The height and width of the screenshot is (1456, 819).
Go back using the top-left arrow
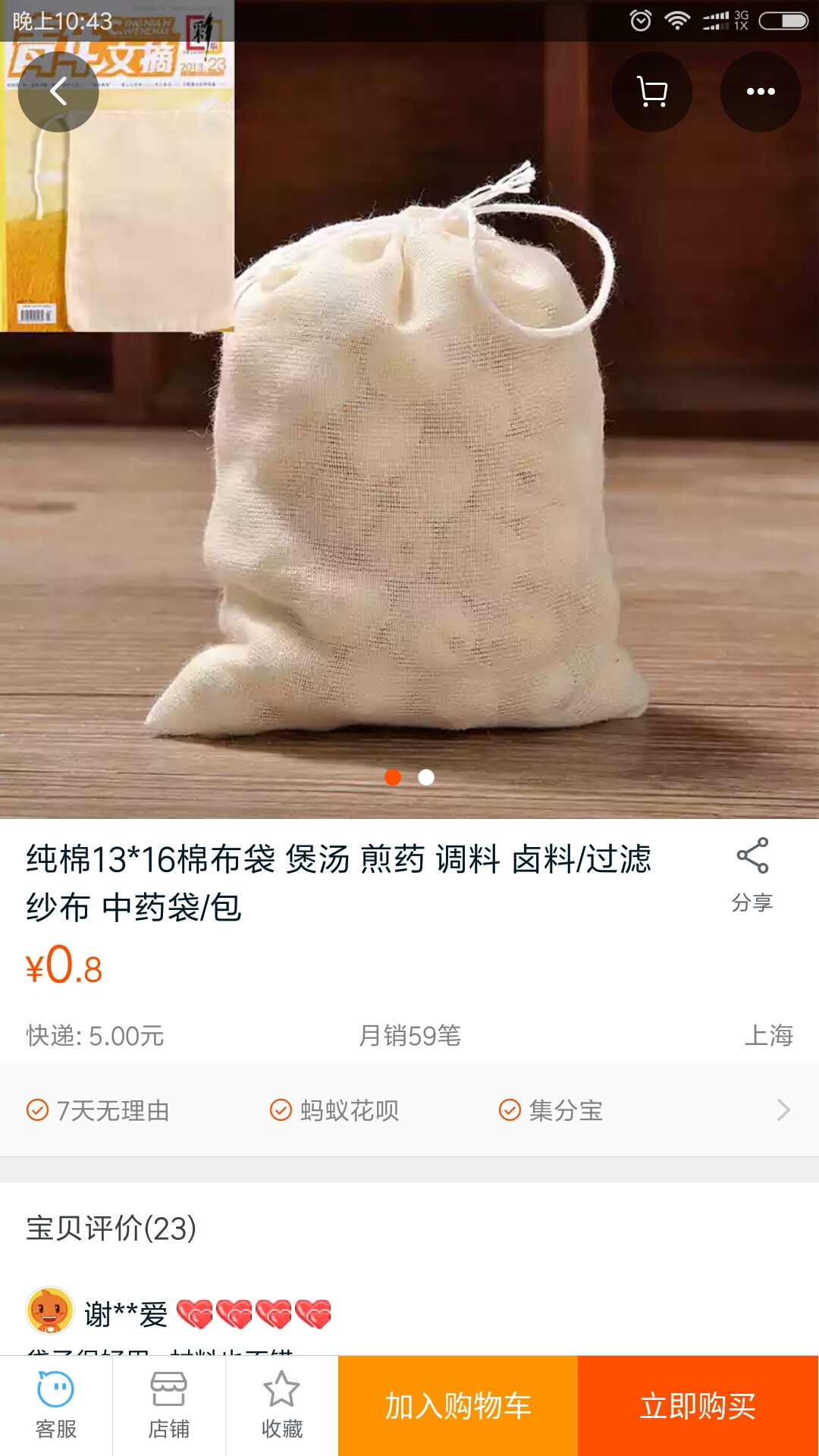tap(58, 92)
